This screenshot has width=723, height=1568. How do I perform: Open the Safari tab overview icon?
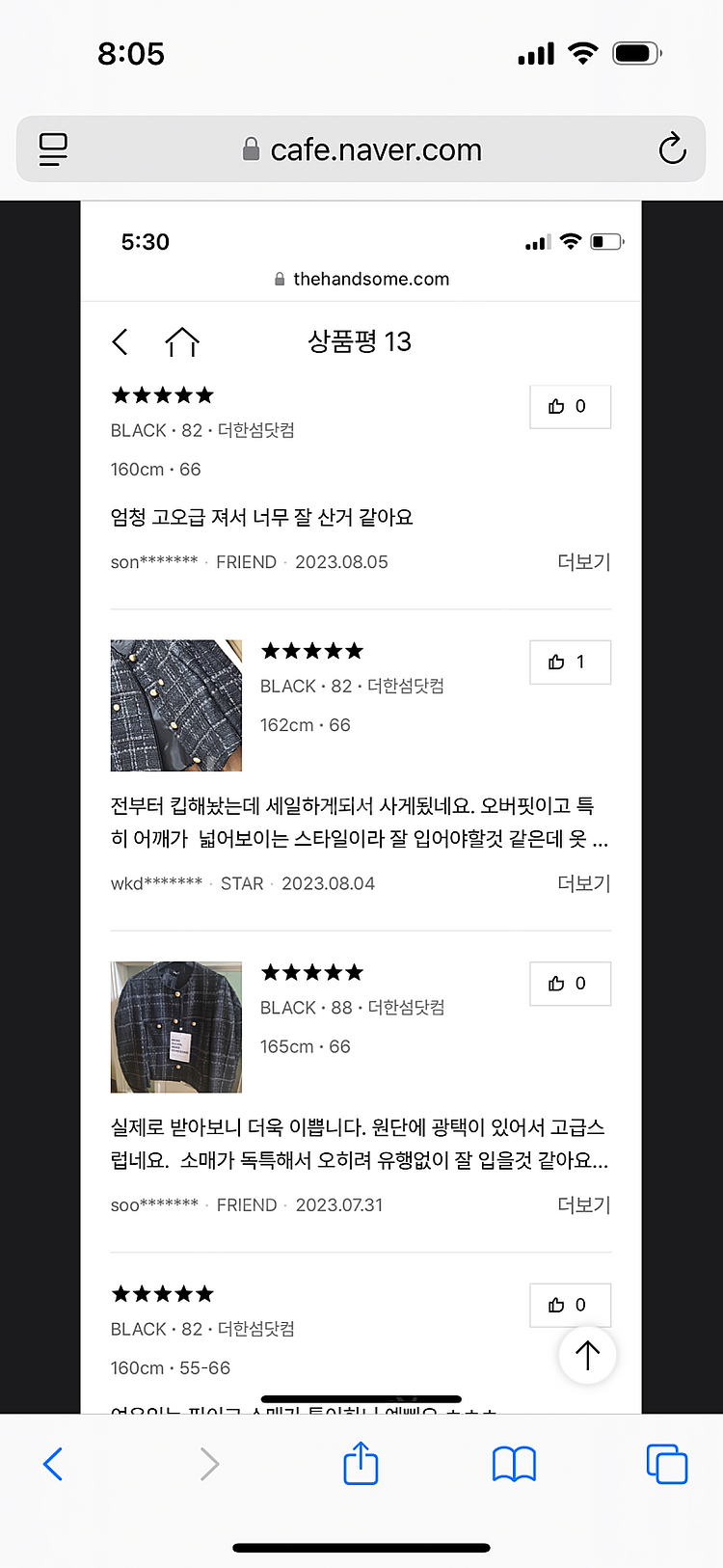667,1463
